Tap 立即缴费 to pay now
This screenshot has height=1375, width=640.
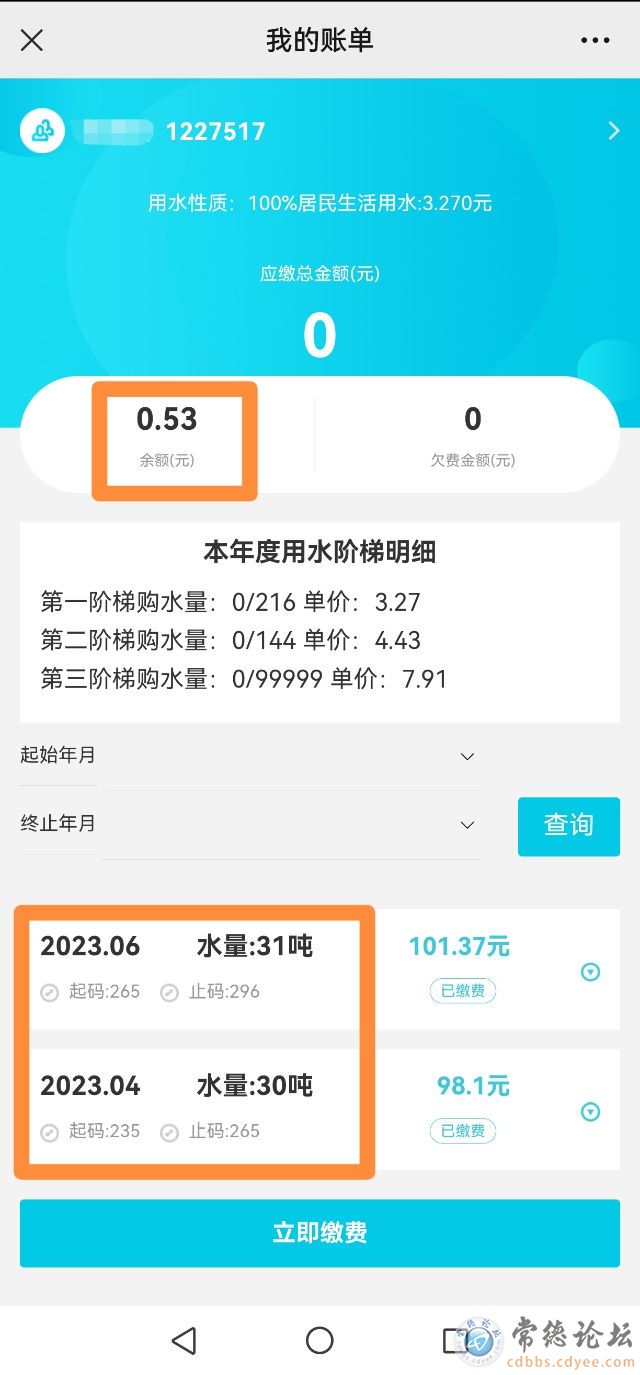click(320, 1233)
